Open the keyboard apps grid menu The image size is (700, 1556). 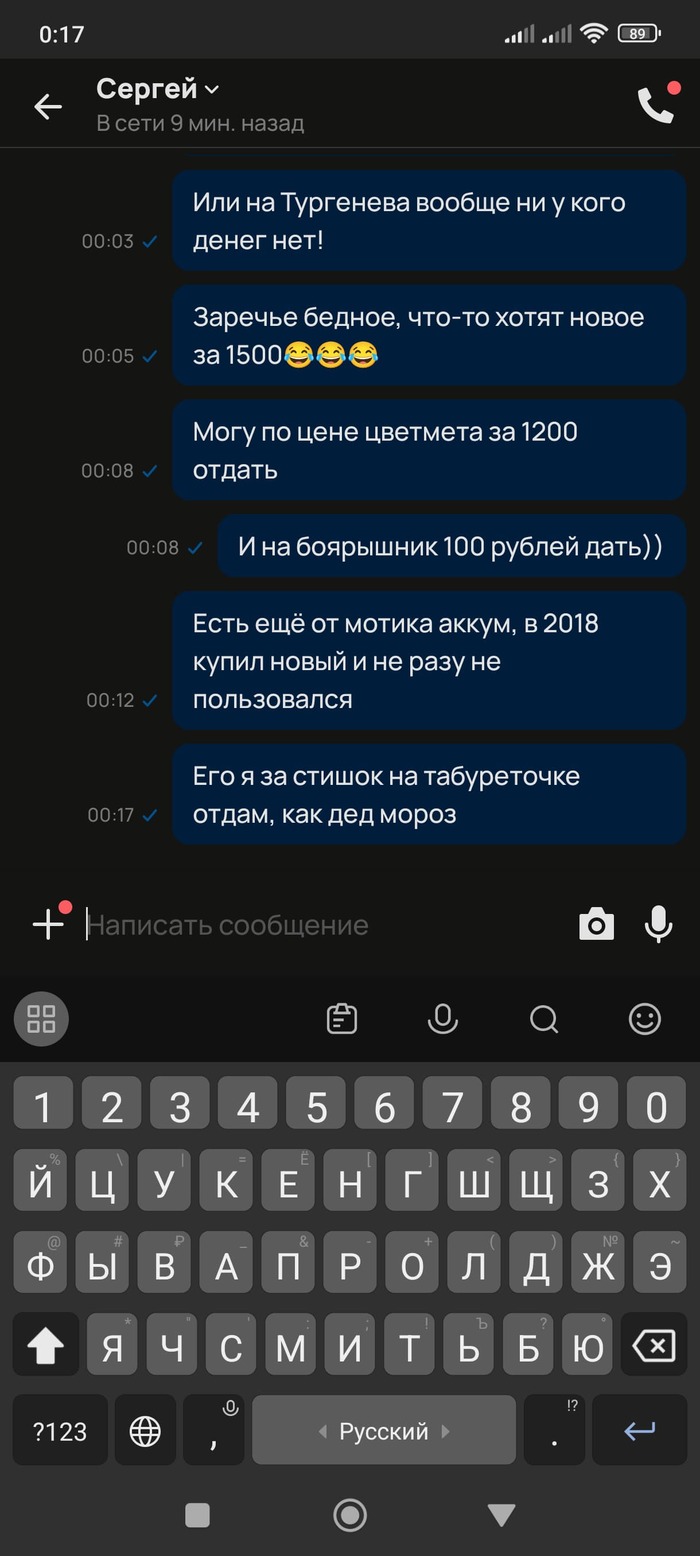(x=41, y=1019)
